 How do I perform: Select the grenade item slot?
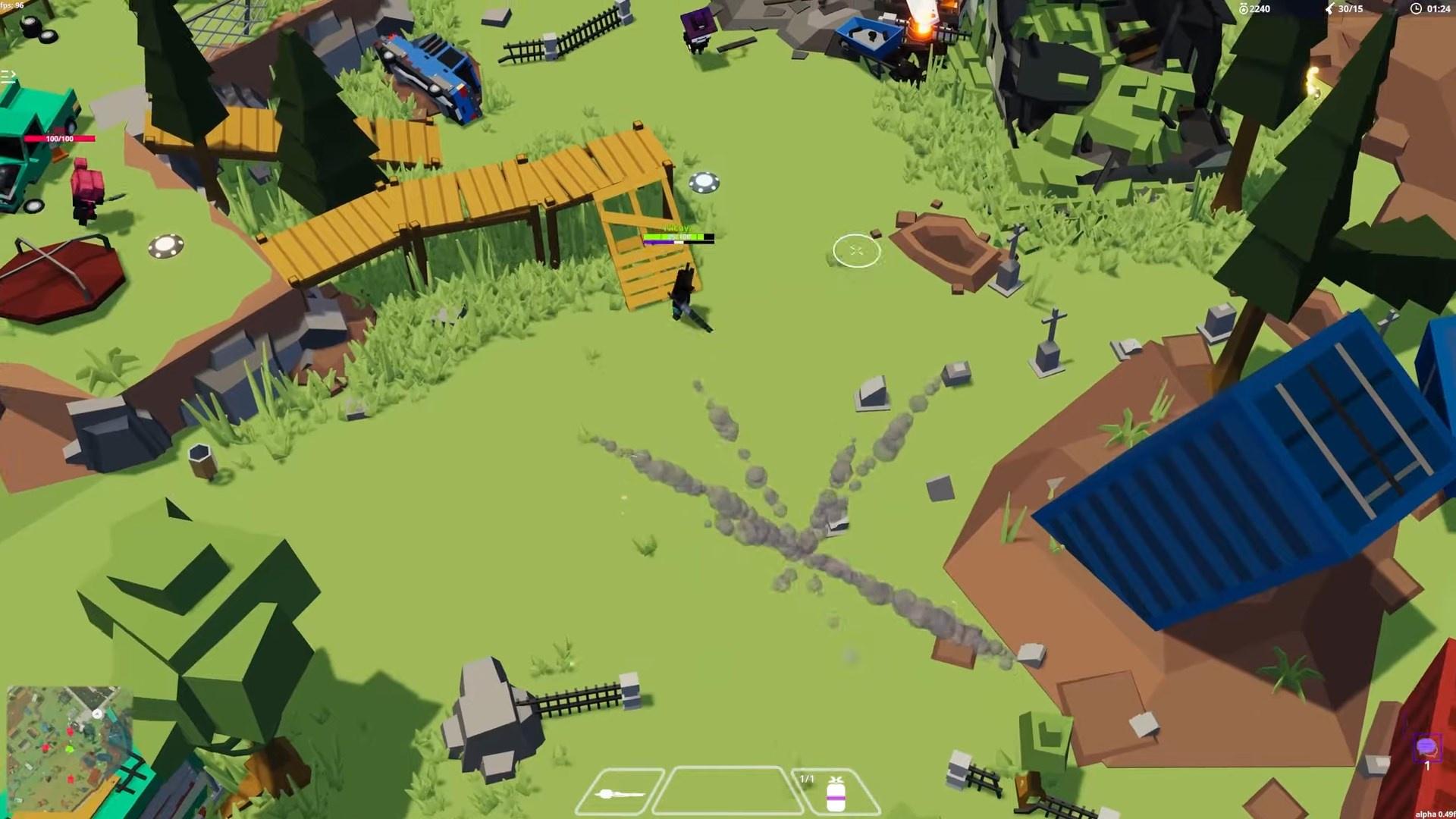pos(835,793)
